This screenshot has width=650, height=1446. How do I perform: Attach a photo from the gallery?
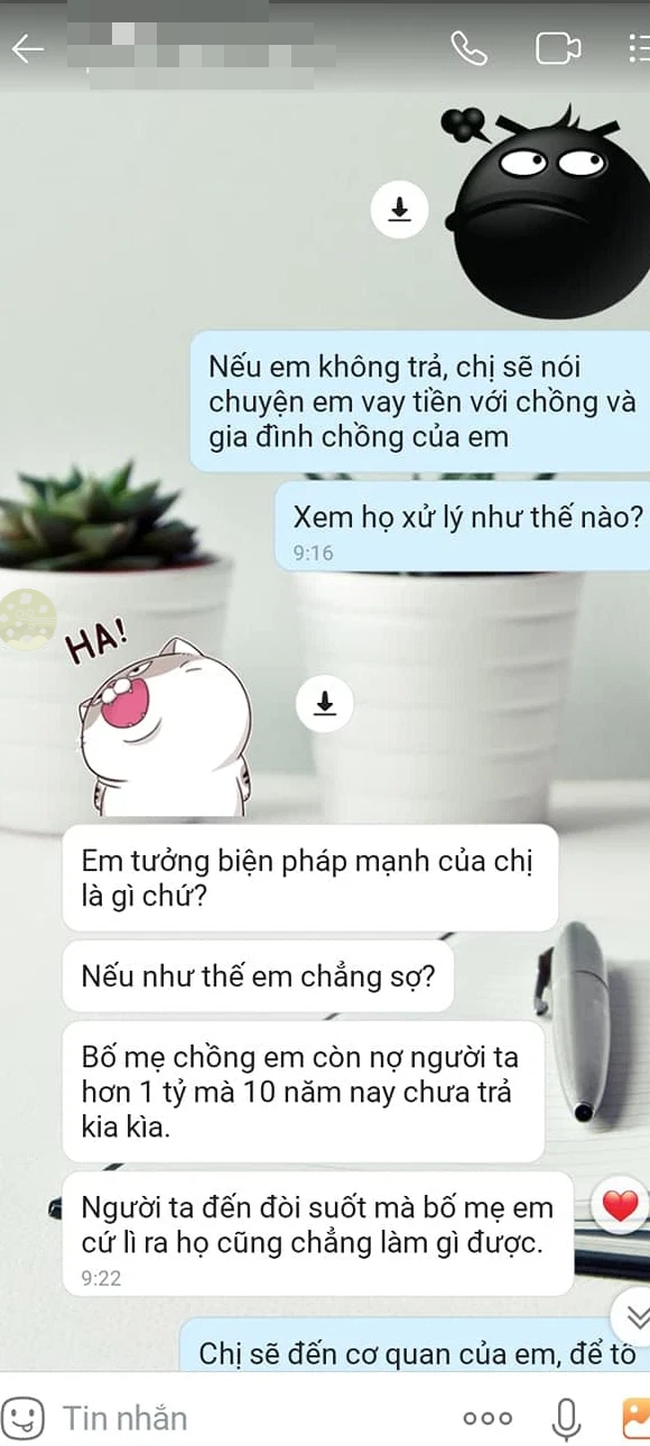click(x=636, y=1417)
